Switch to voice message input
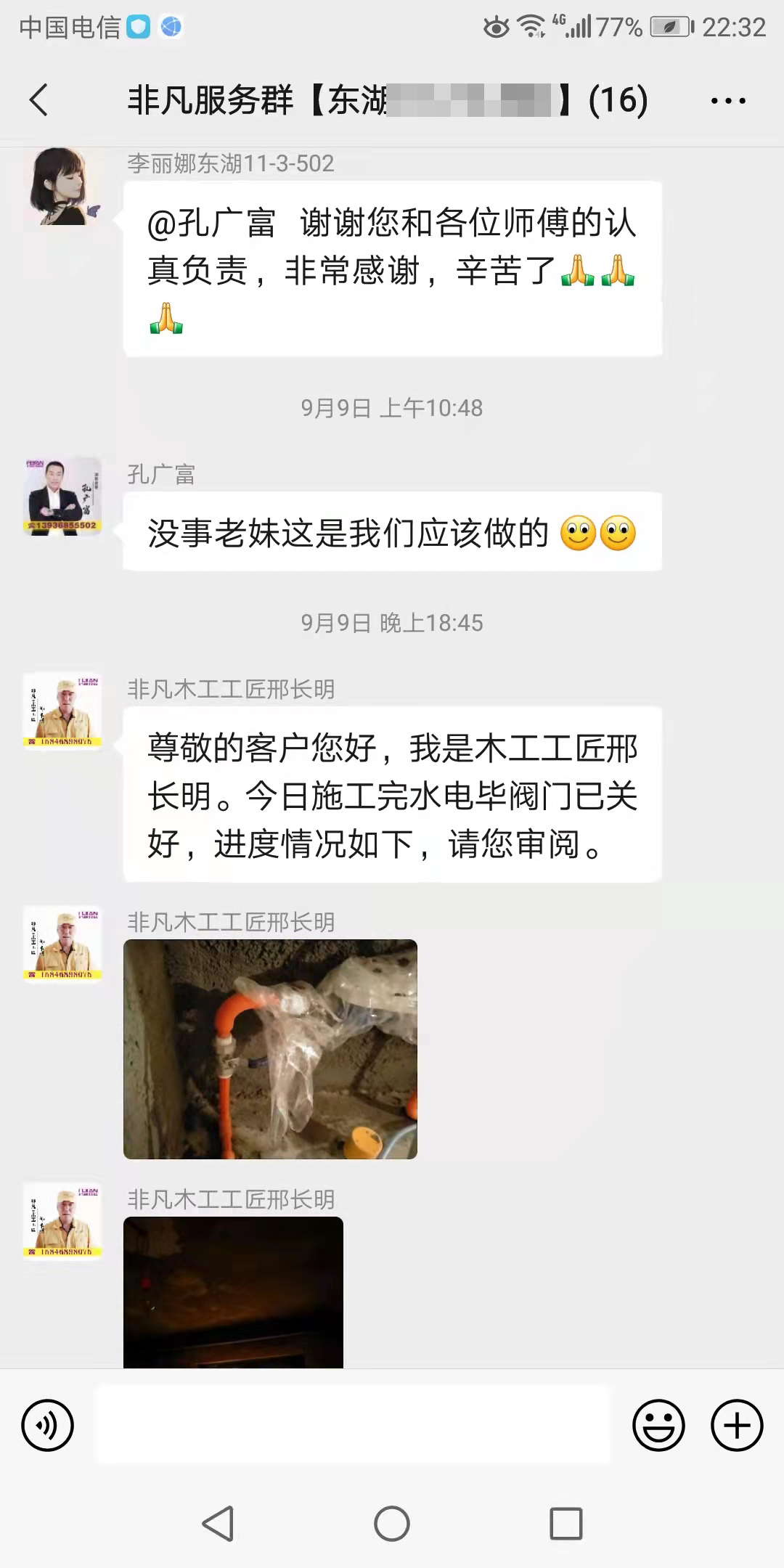This screenshot has width=784, height=1568. (x=48, y=1425)
